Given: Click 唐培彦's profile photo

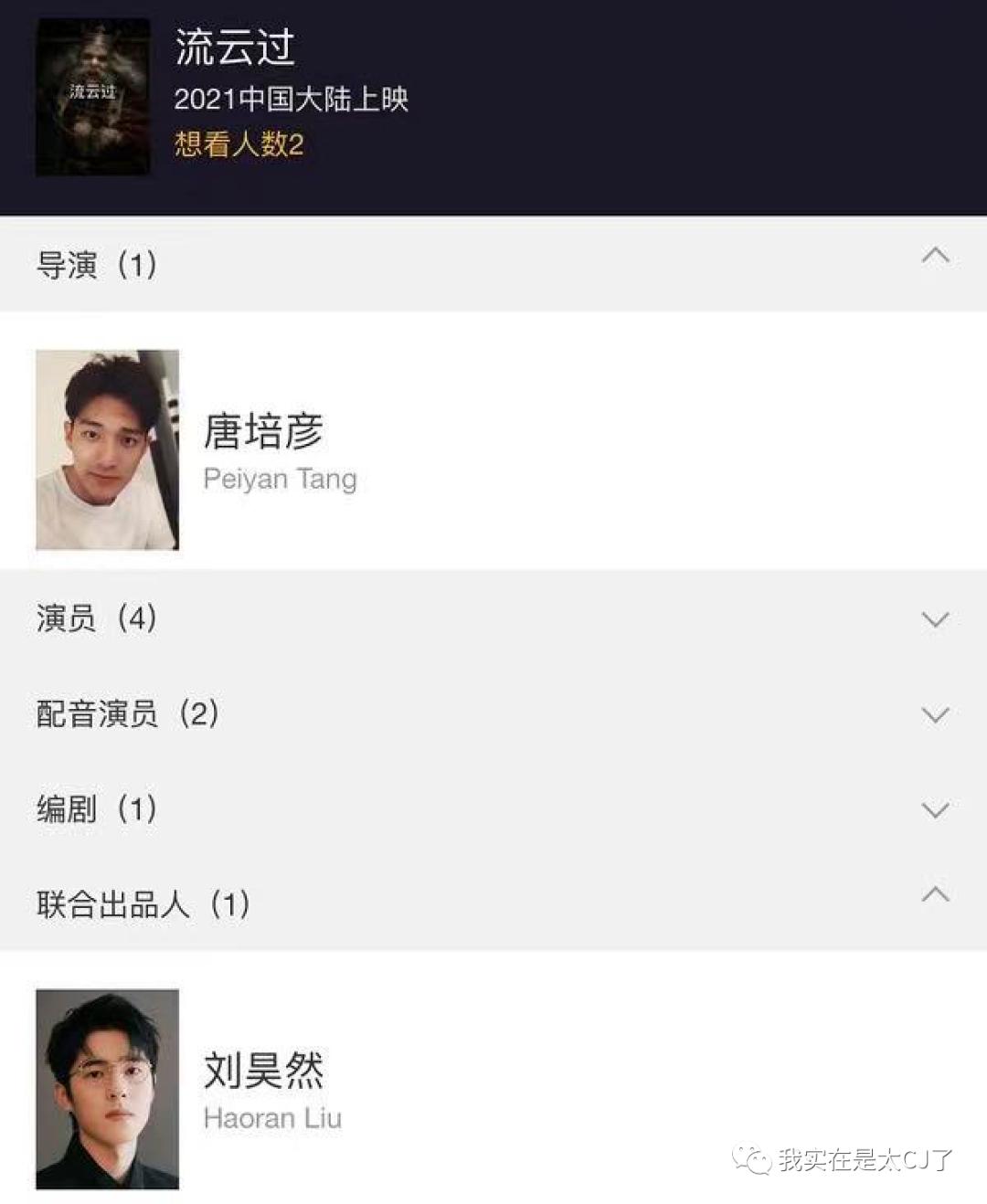Looking at the screenshot, I should coord(108,446).
